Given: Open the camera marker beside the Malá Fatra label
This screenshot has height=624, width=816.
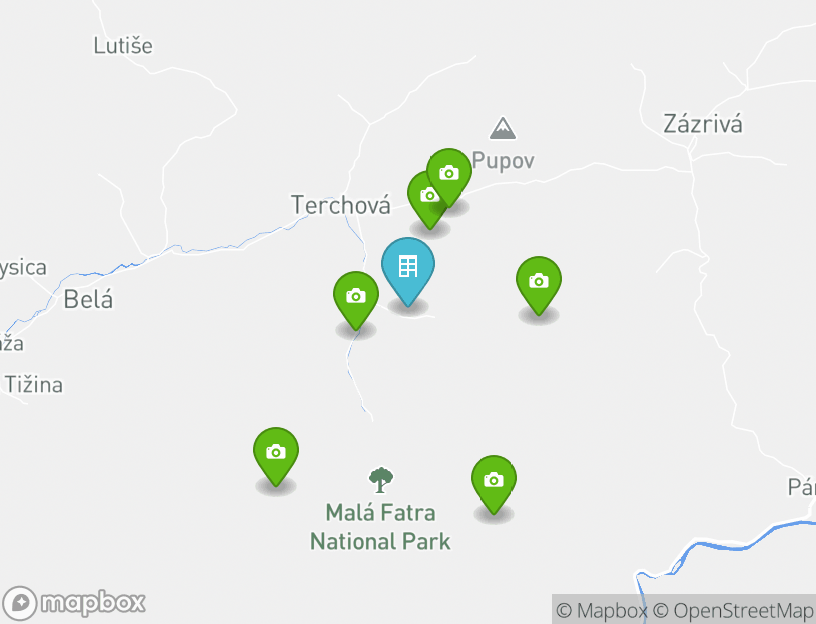Looking at the screenshot, I should (493, 480).
